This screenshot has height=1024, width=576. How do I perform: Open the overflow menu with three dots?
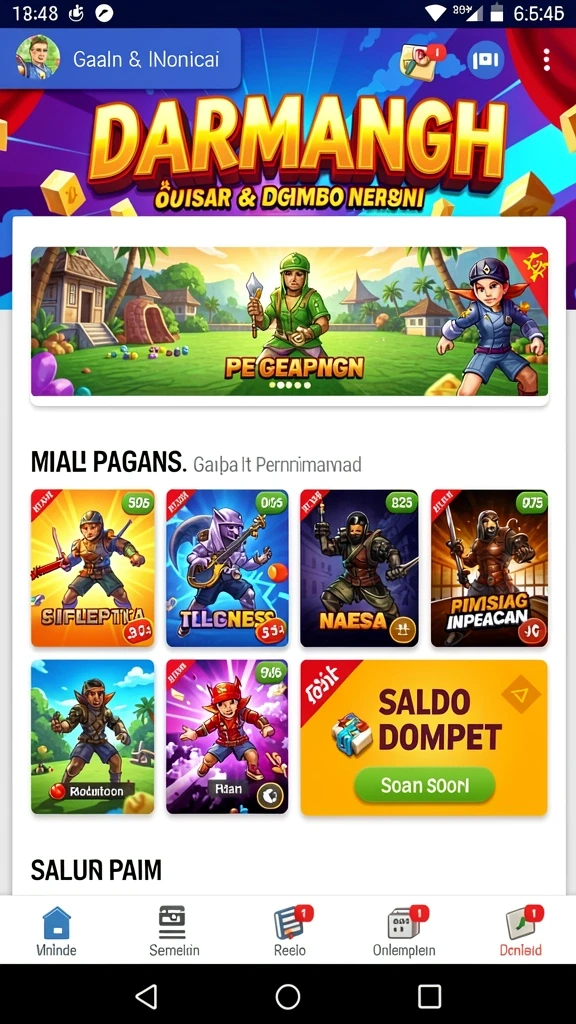546,60
